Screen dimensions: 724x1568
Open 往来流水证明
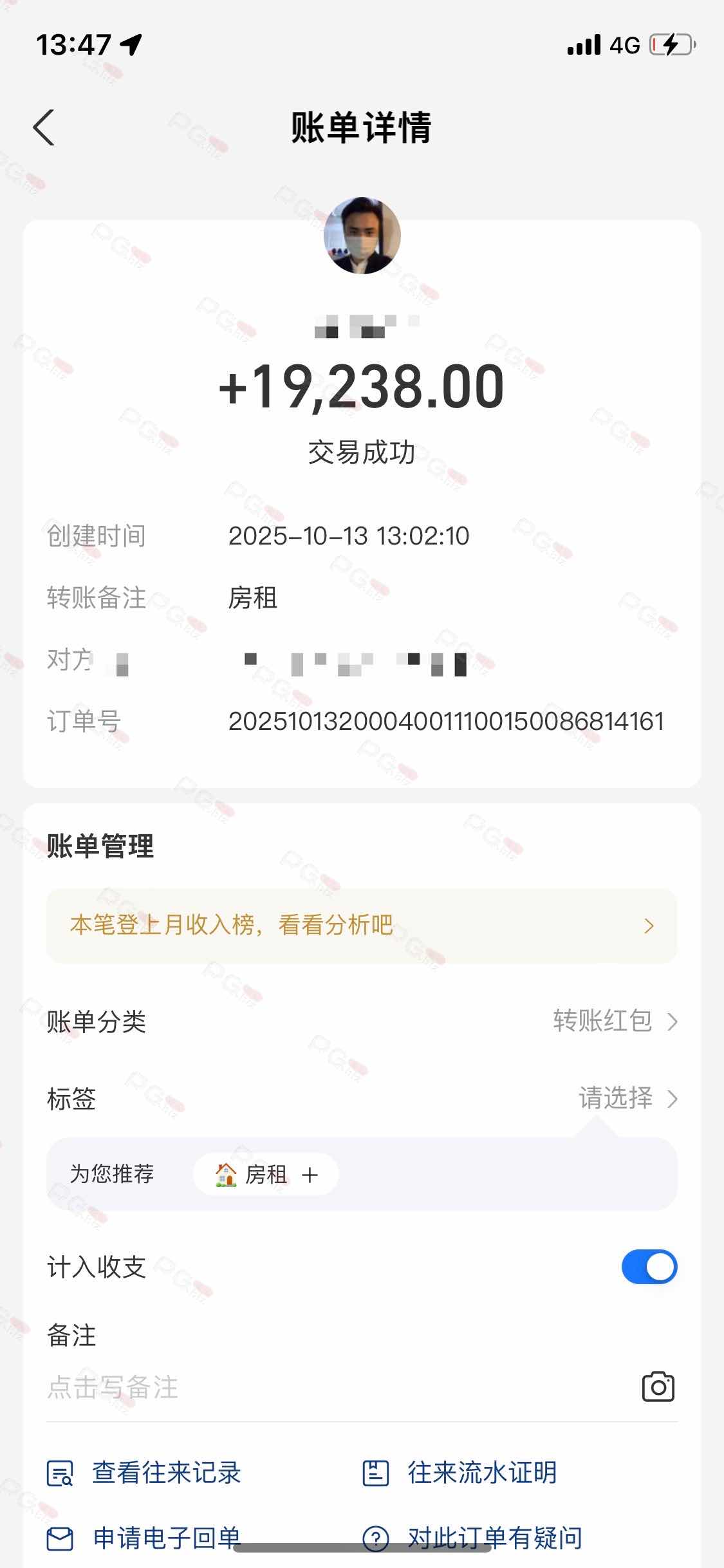[460, 1473]
